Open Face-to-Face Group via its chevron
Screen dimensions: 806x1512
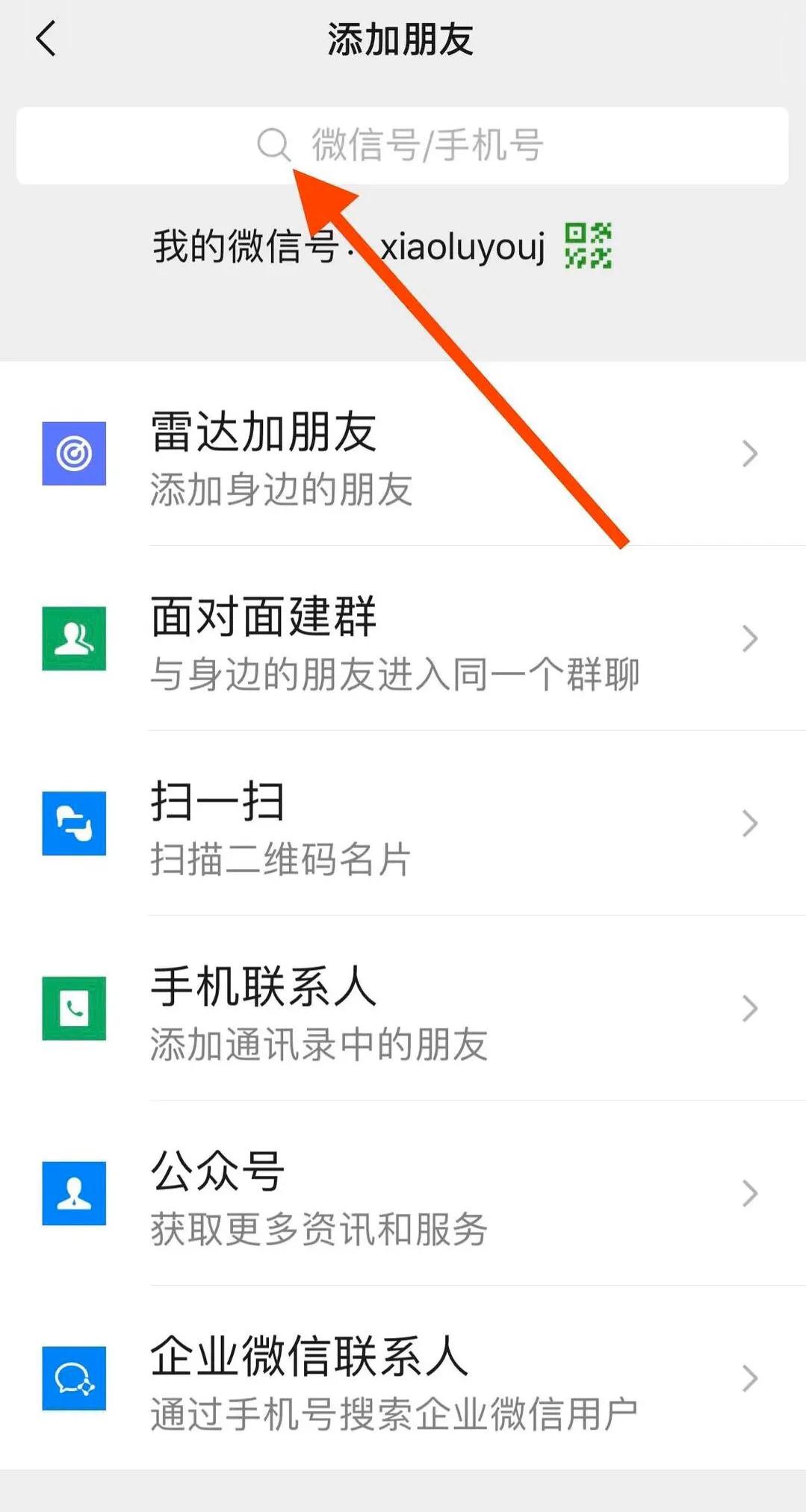pyautogui.click(x=750, y=638)
